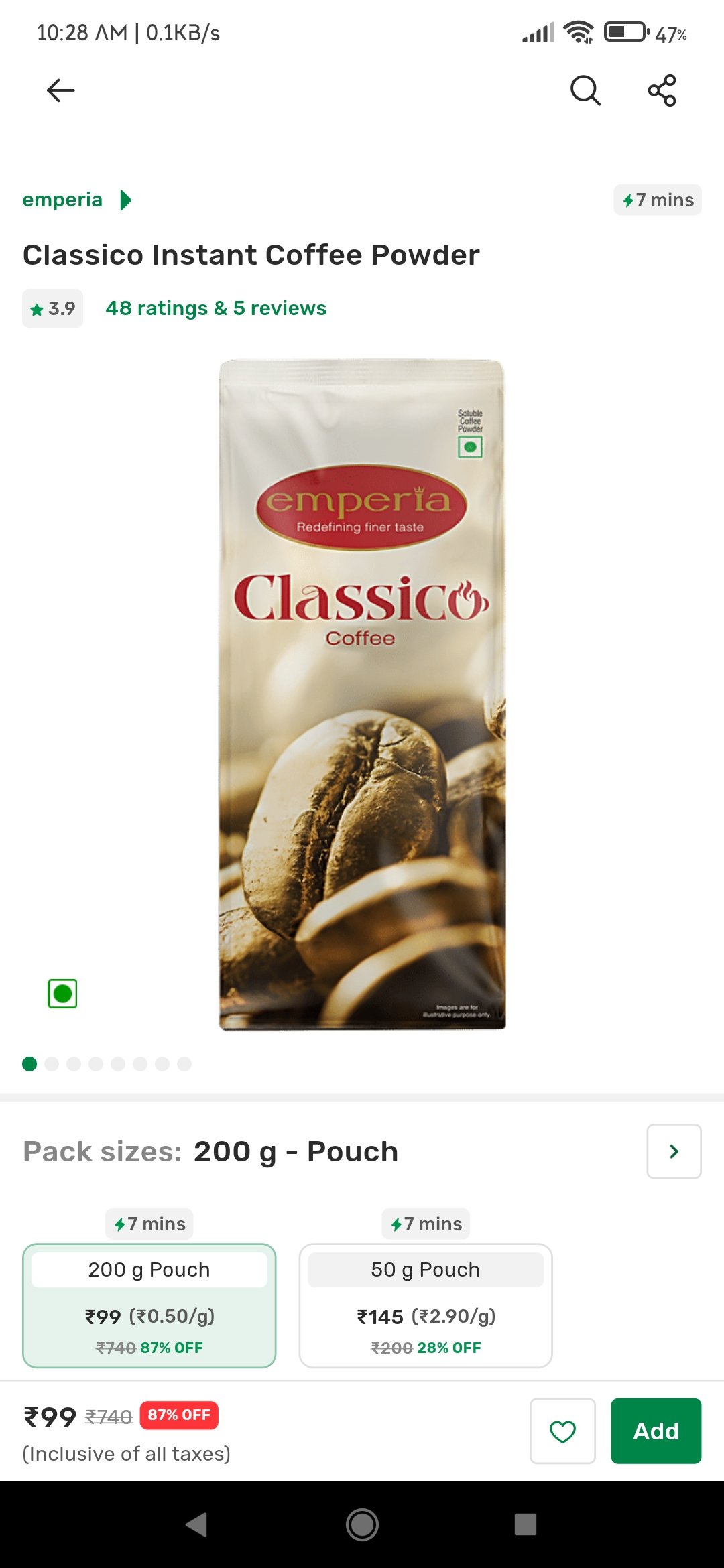
Task: View 48 ratings & 5 reviews
Action: pos(216,308)
